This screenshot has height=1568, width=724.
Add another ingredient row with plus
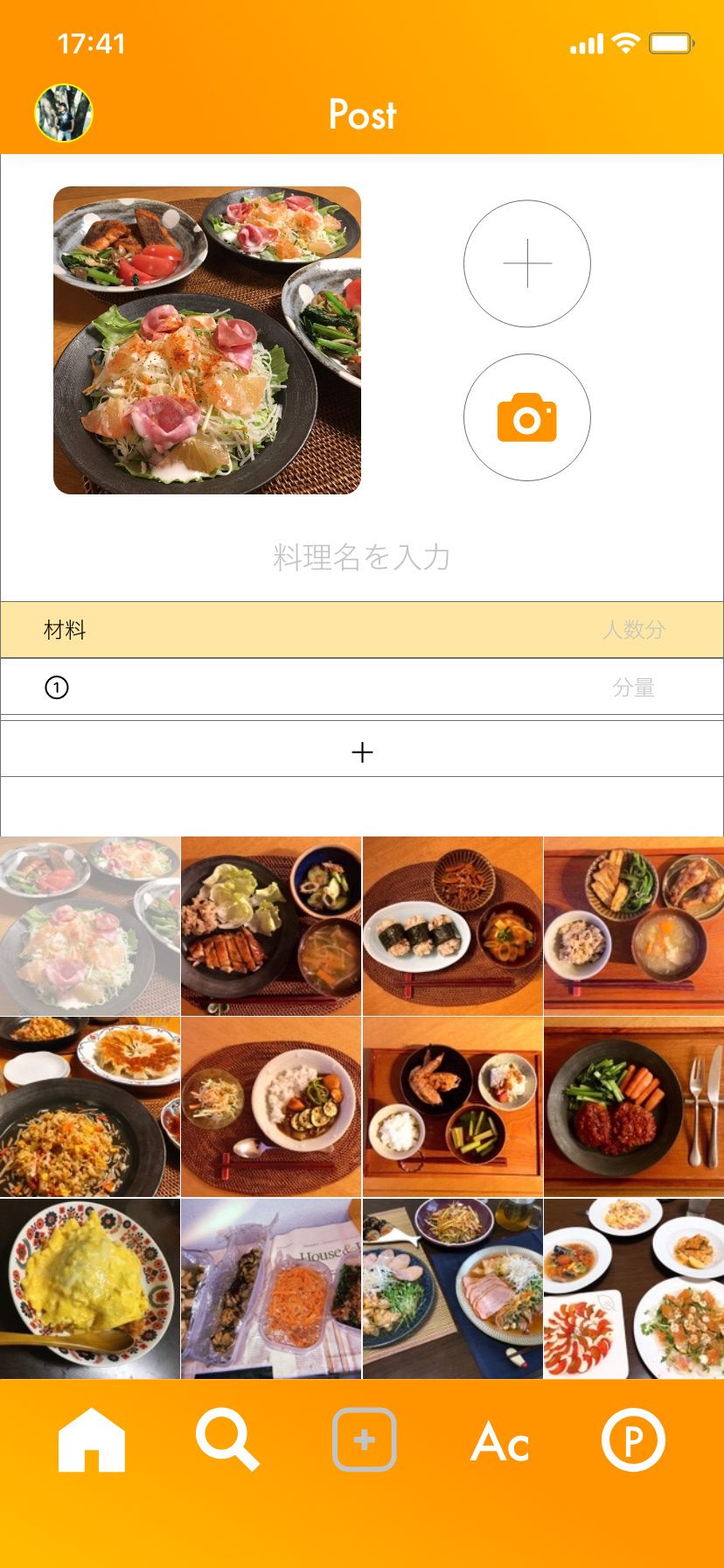point(361,752)
